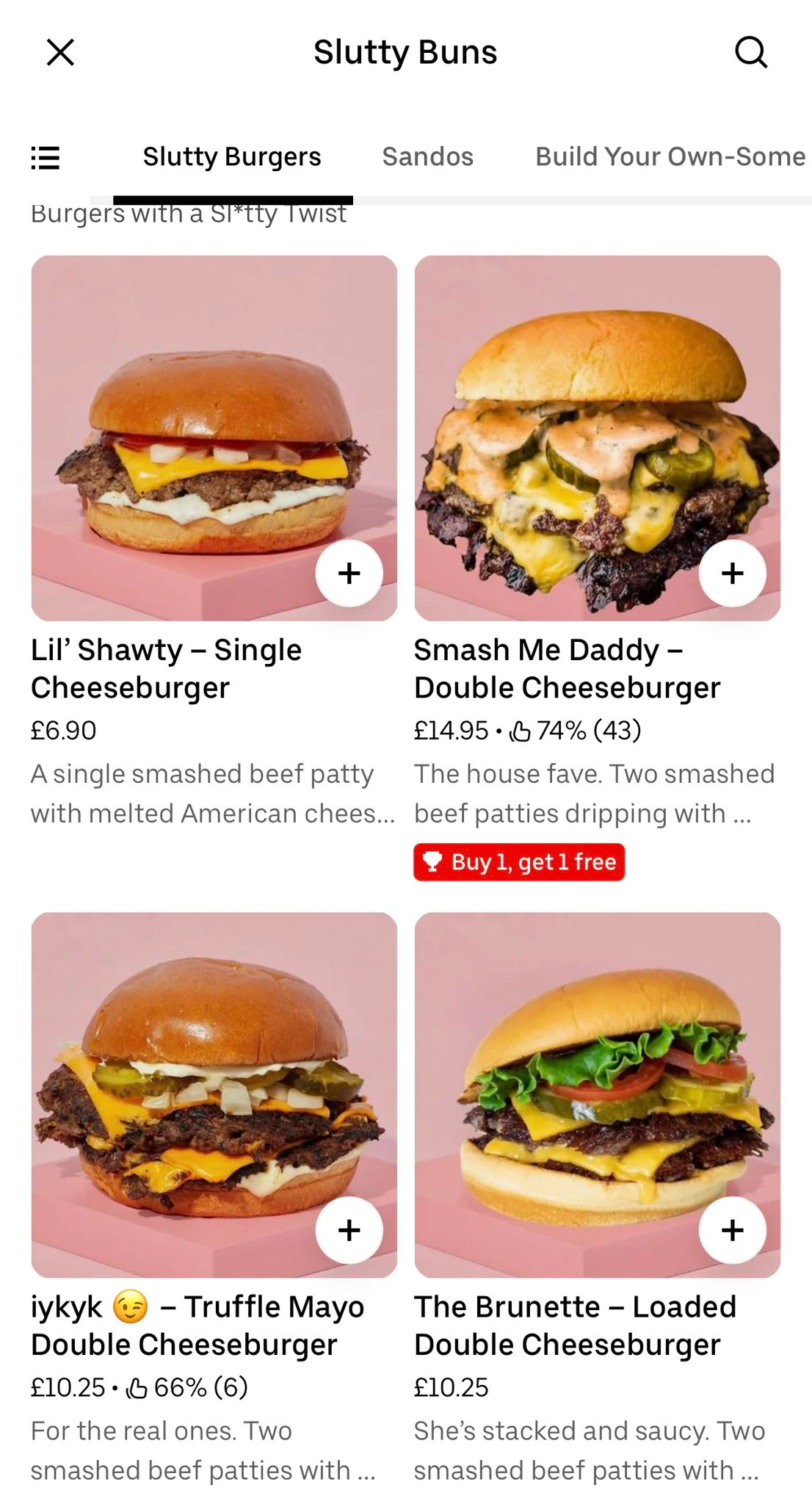
Task: Open the search magnifier icon
Action: coord(751,53)
